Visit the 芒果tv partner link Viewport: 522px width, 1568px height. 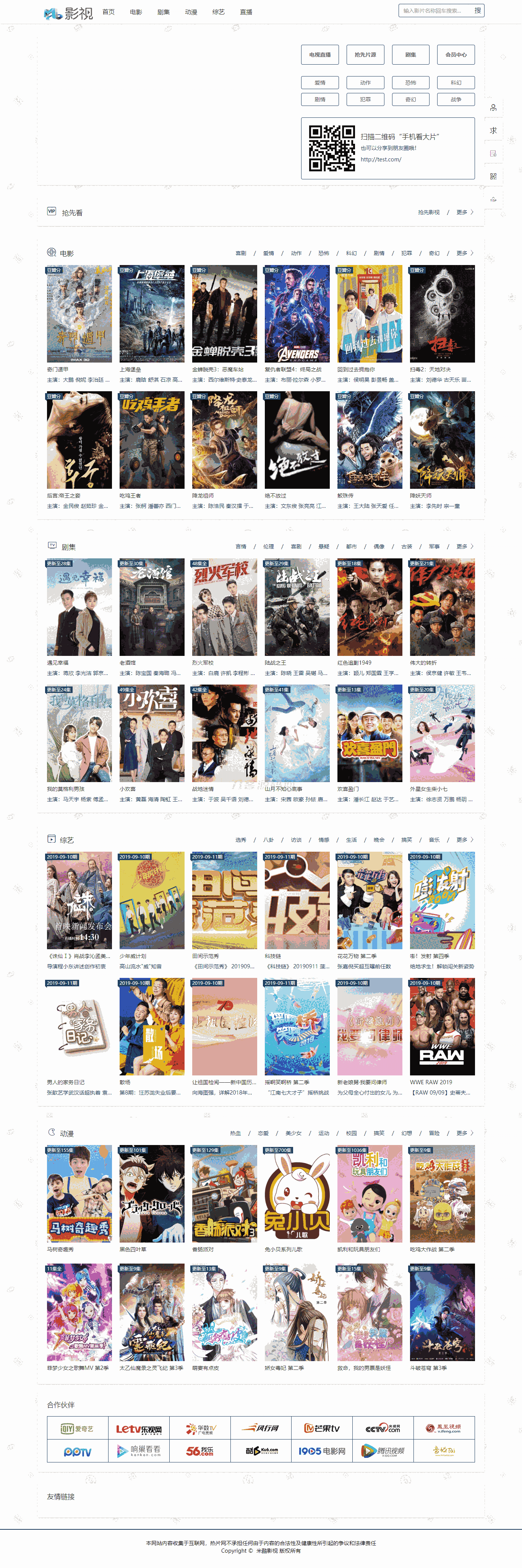(322, 1429)
